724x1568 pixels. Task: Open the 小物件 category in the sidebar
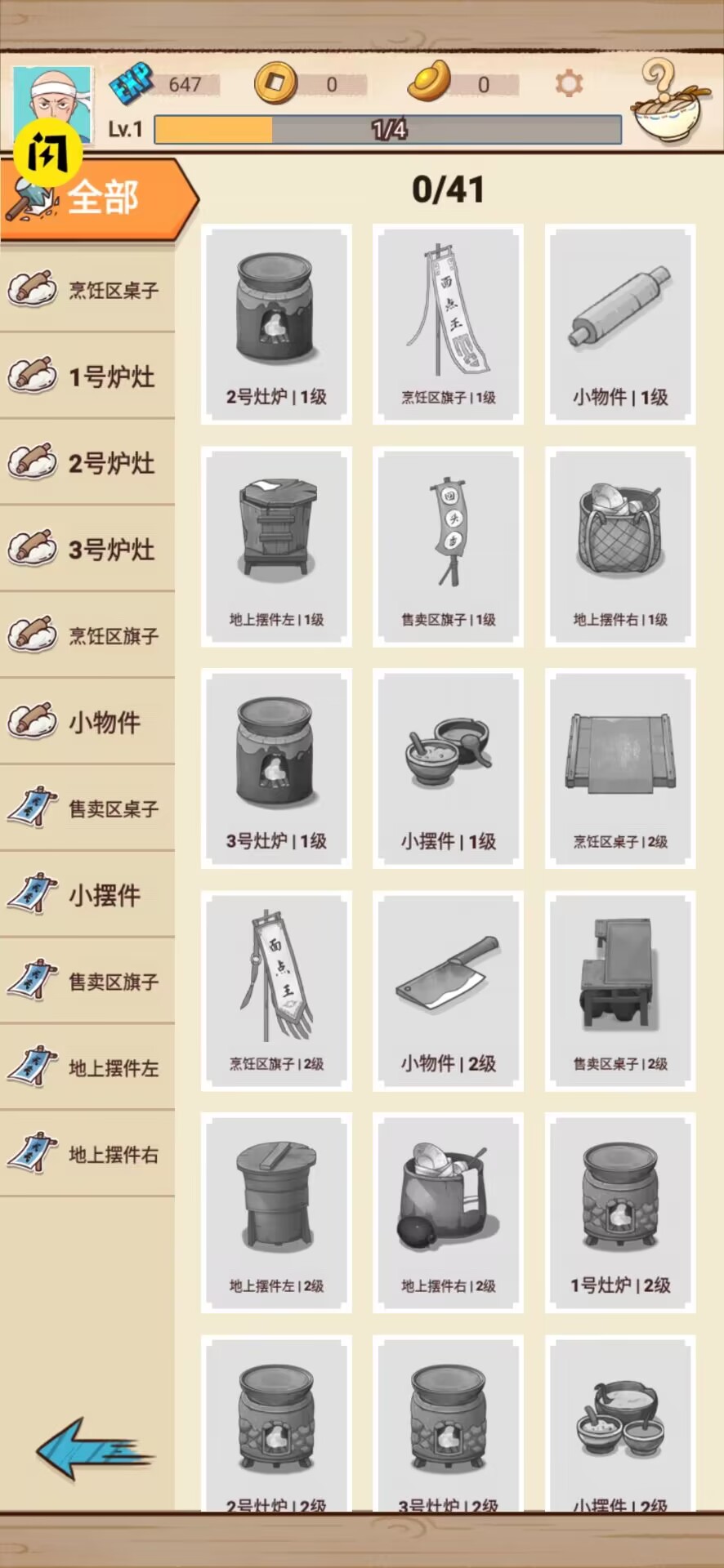[87, 722]
